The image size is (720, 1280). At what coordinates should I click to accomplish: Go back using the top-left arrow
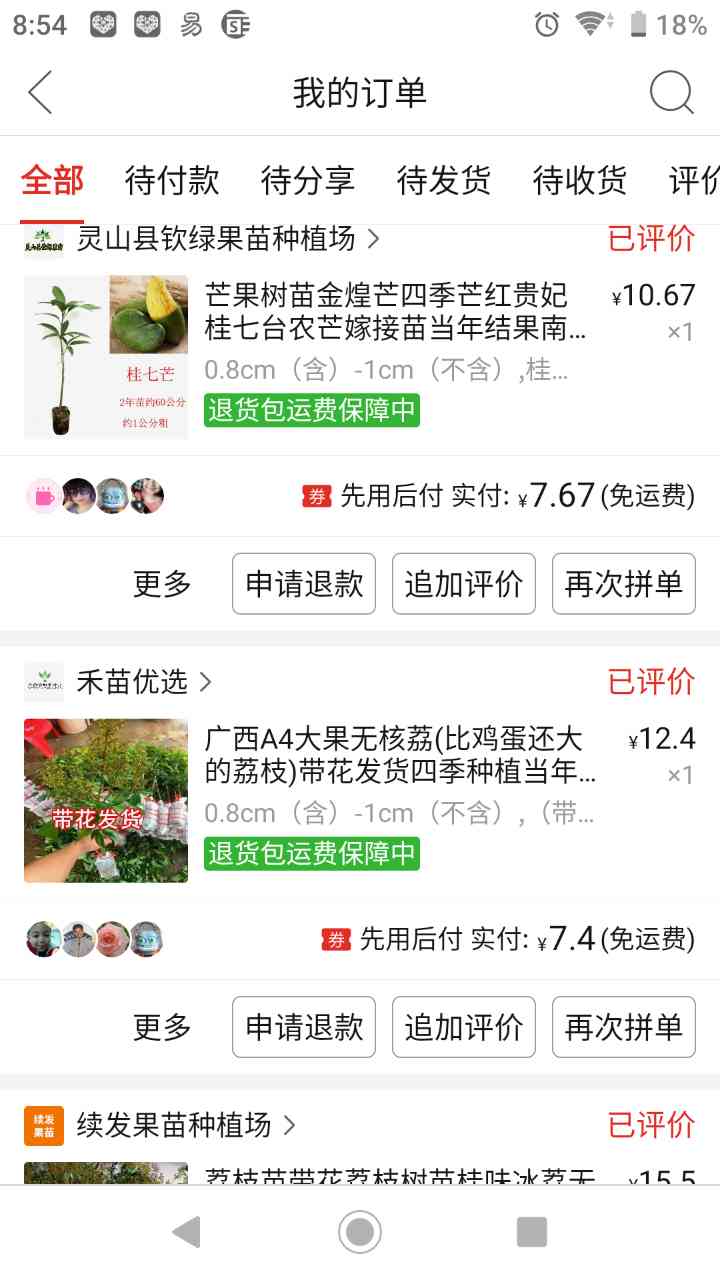pos(40,93)
